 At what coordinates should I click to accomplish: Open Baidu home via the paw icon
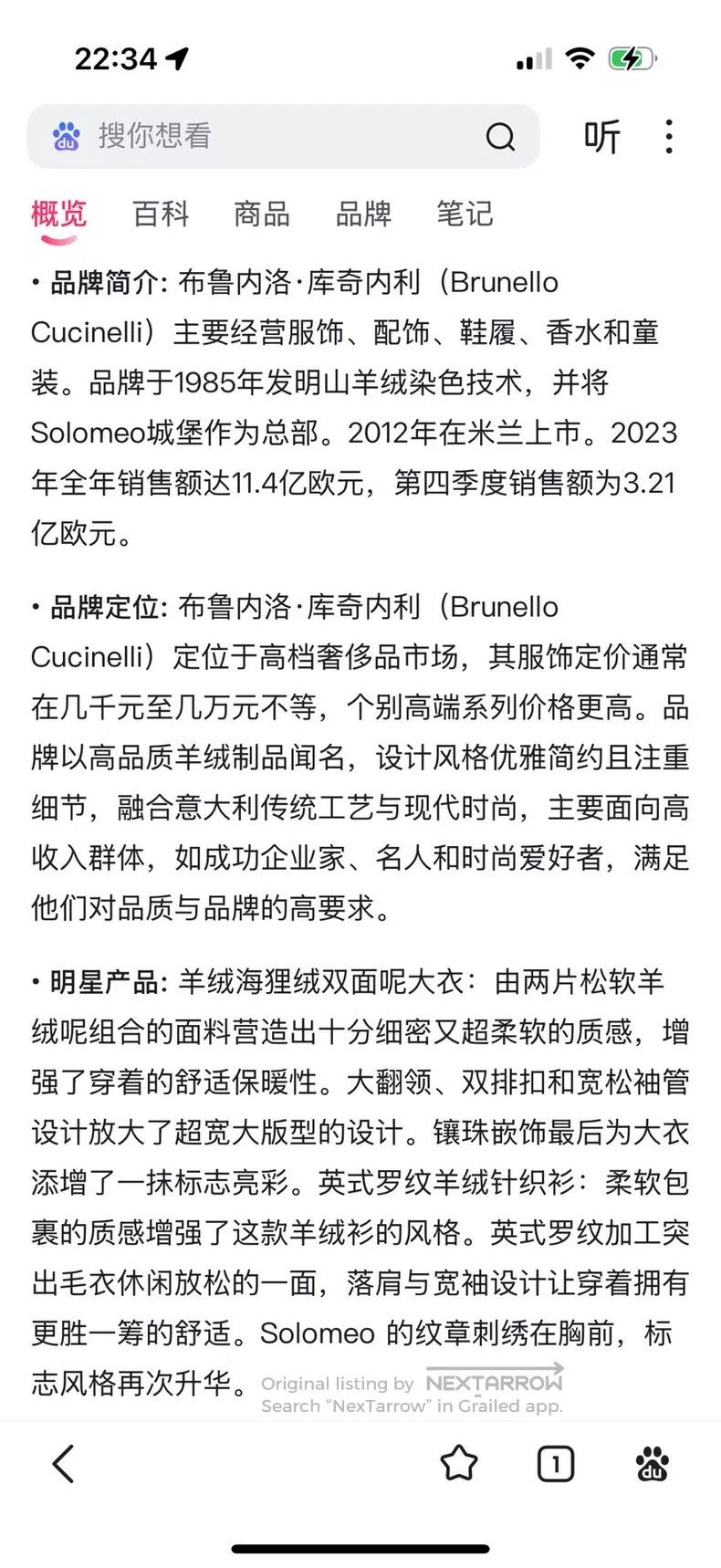tap(652, 1464)
